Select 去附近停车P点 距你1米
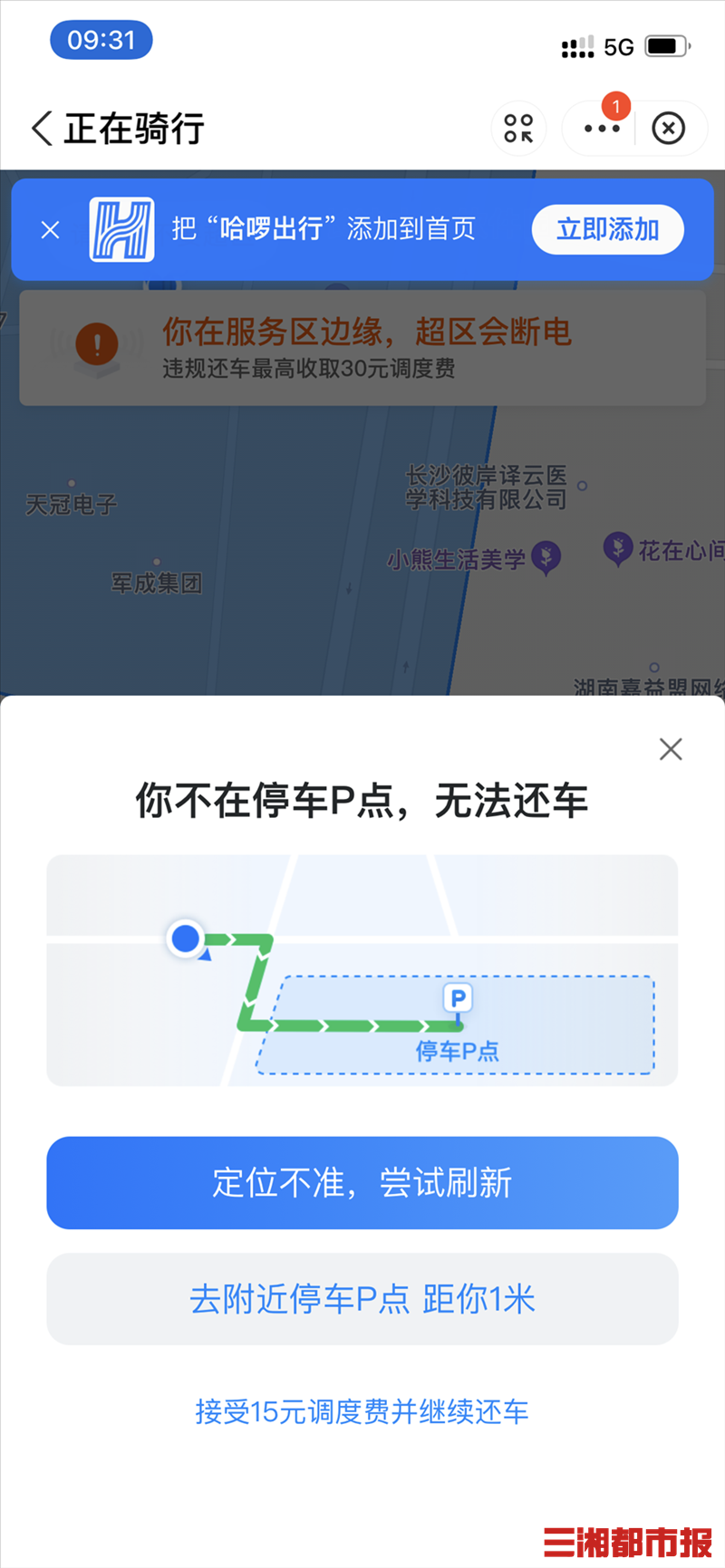 tap(362, 1299)
